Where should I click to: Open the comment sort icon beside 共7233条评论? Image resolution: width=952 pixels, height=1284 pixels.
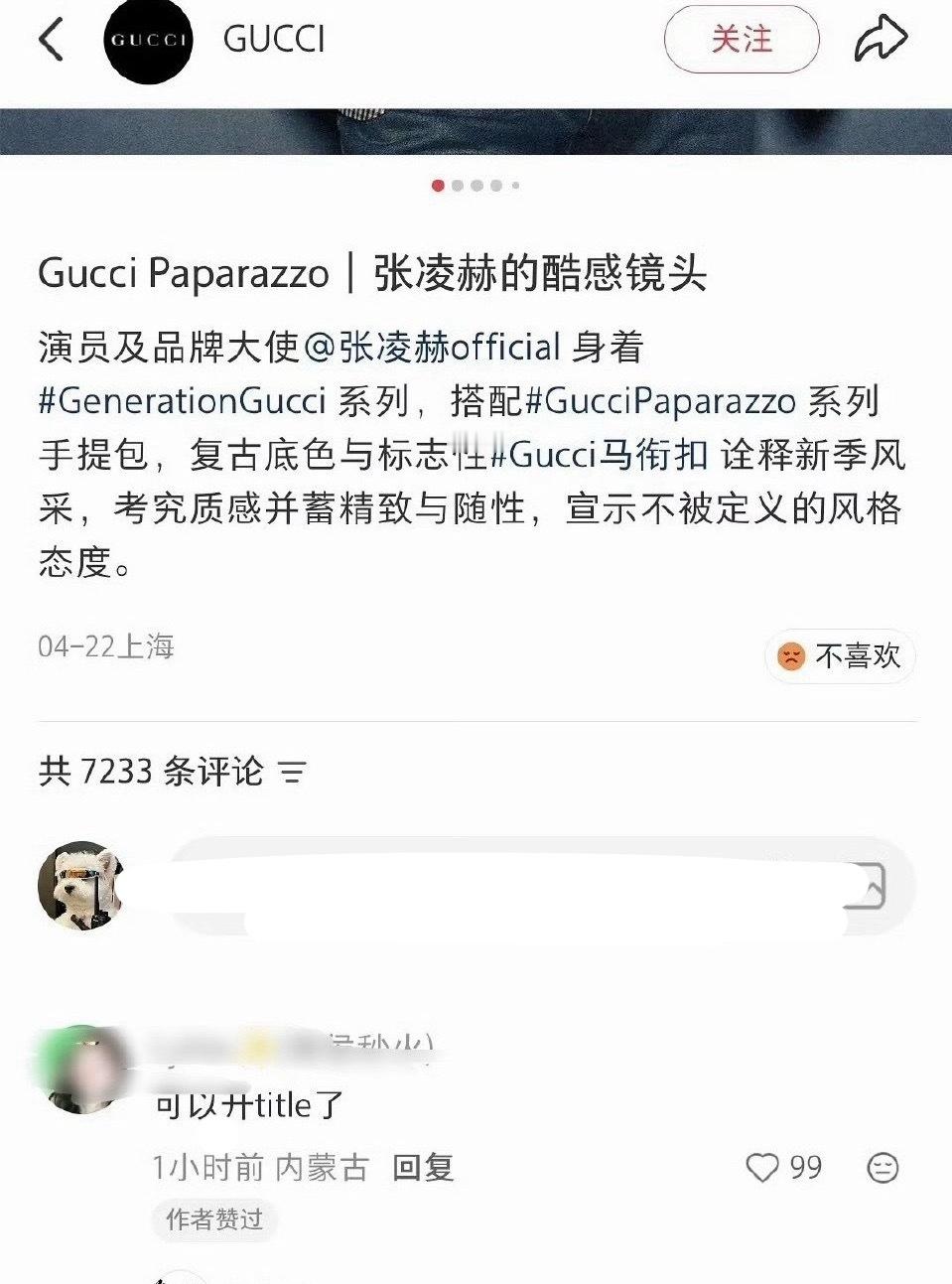click(295, 772)
